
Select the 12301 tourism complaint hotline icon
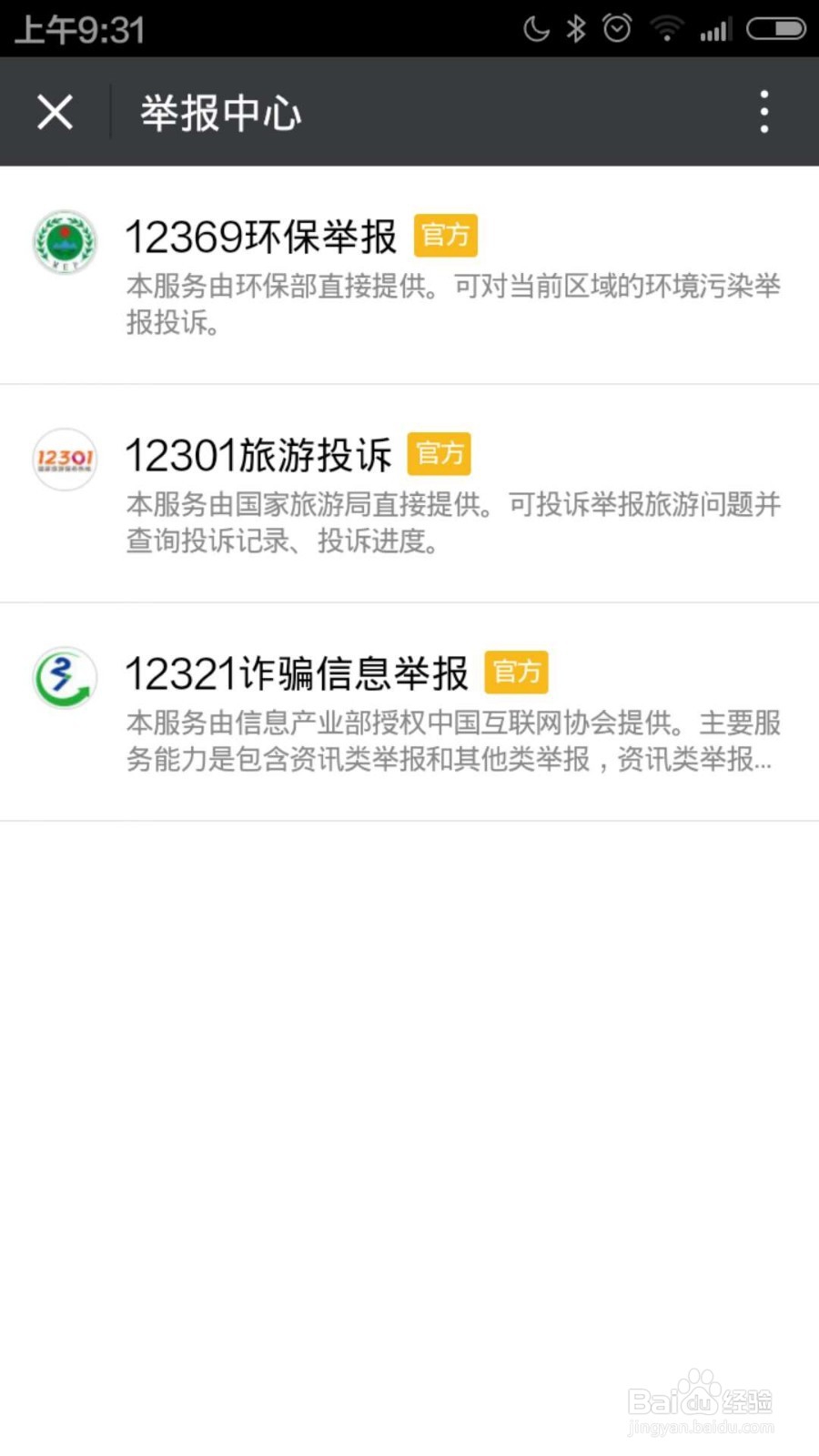tap(64, 460)
